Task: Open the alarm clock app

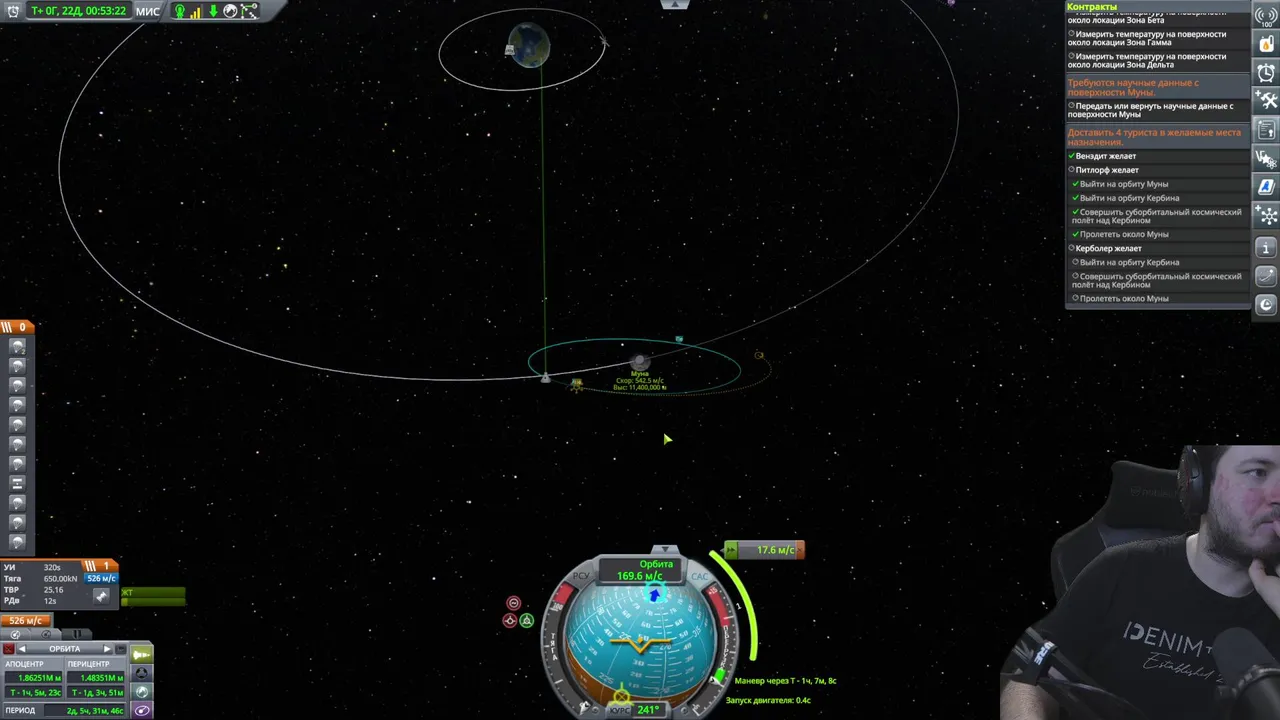Action: pyautogui.click(x=1266, y=72)
